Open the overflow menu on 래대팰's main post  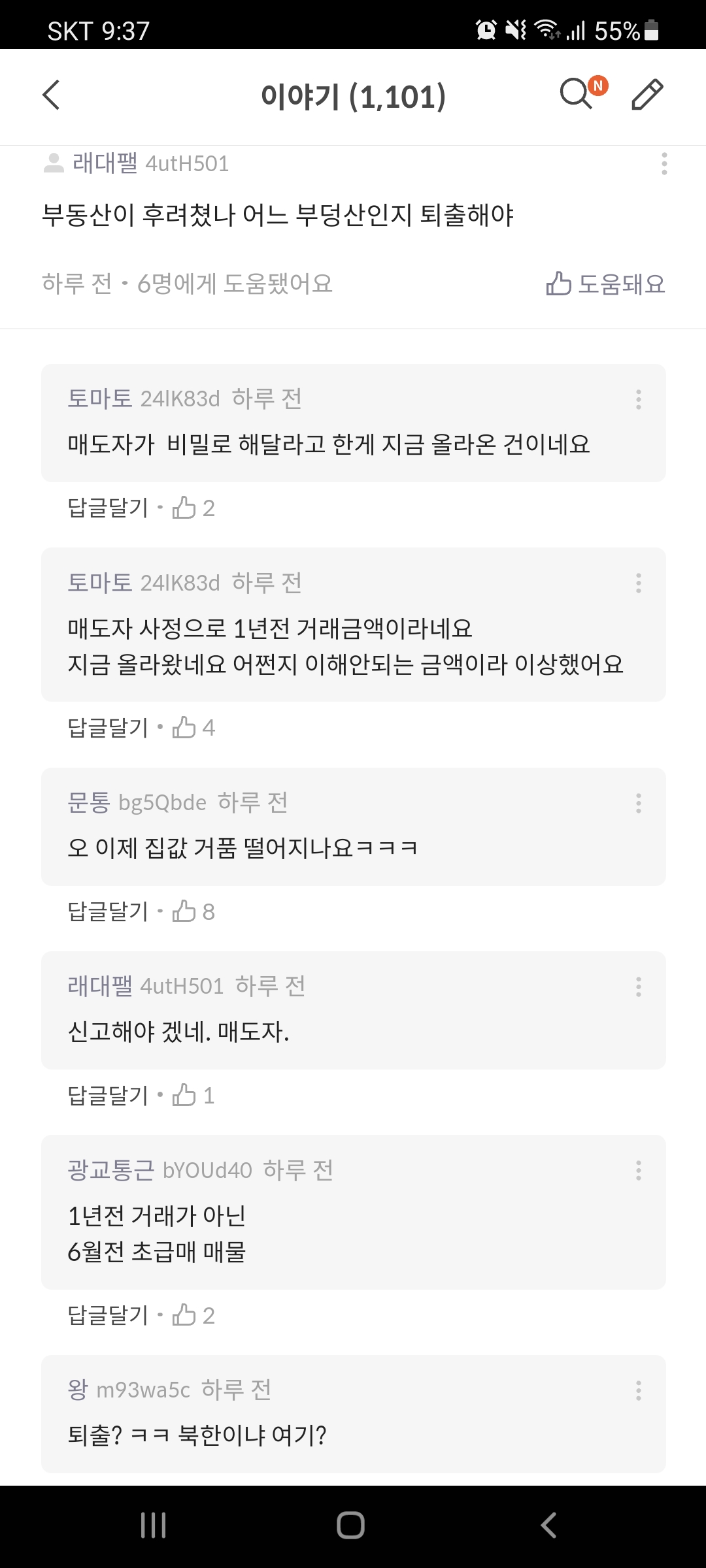click(x=664, y=163)
